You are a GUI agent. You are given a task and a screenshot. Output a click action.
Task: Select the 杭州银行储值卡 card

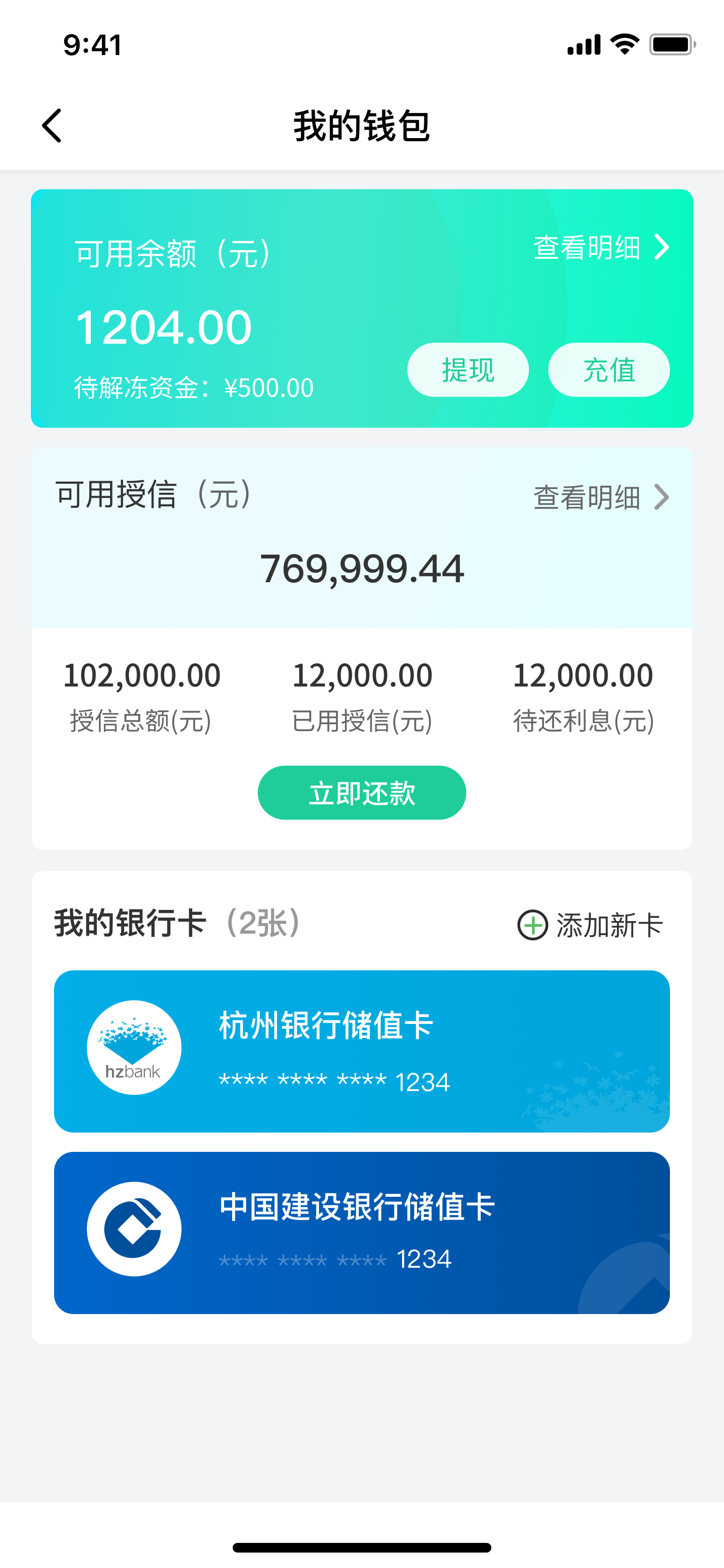362,1050
